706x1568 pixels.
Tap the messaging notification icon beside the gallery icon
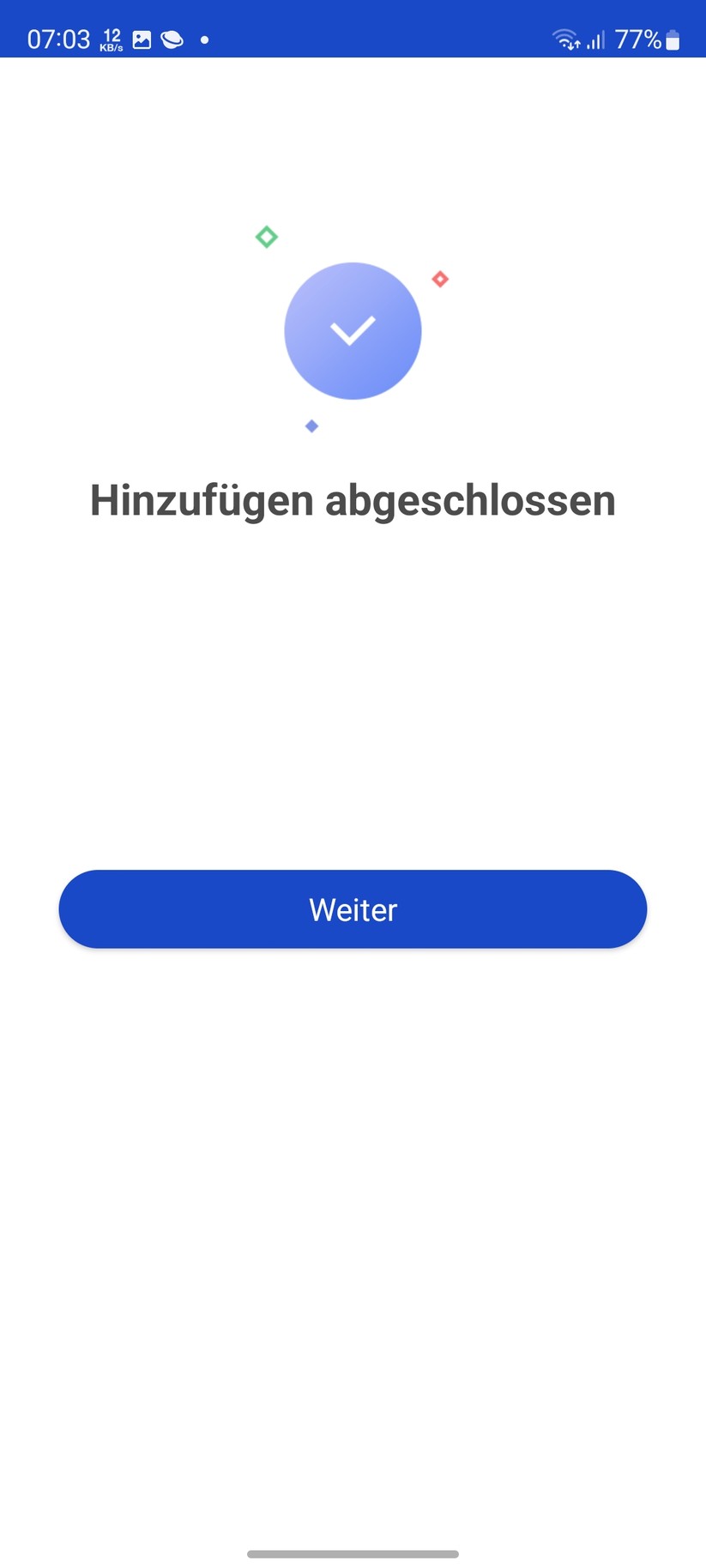[x=172, y=39]
